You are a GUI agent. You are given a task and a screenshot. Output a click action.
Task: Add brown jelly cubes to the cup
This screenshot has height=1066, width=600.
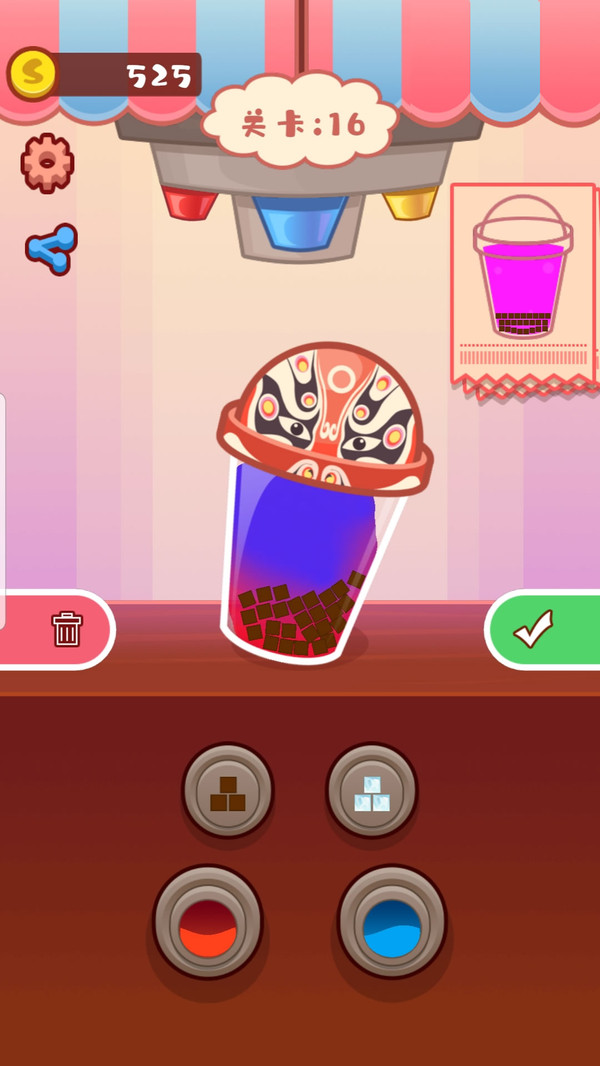click(228, 791)
